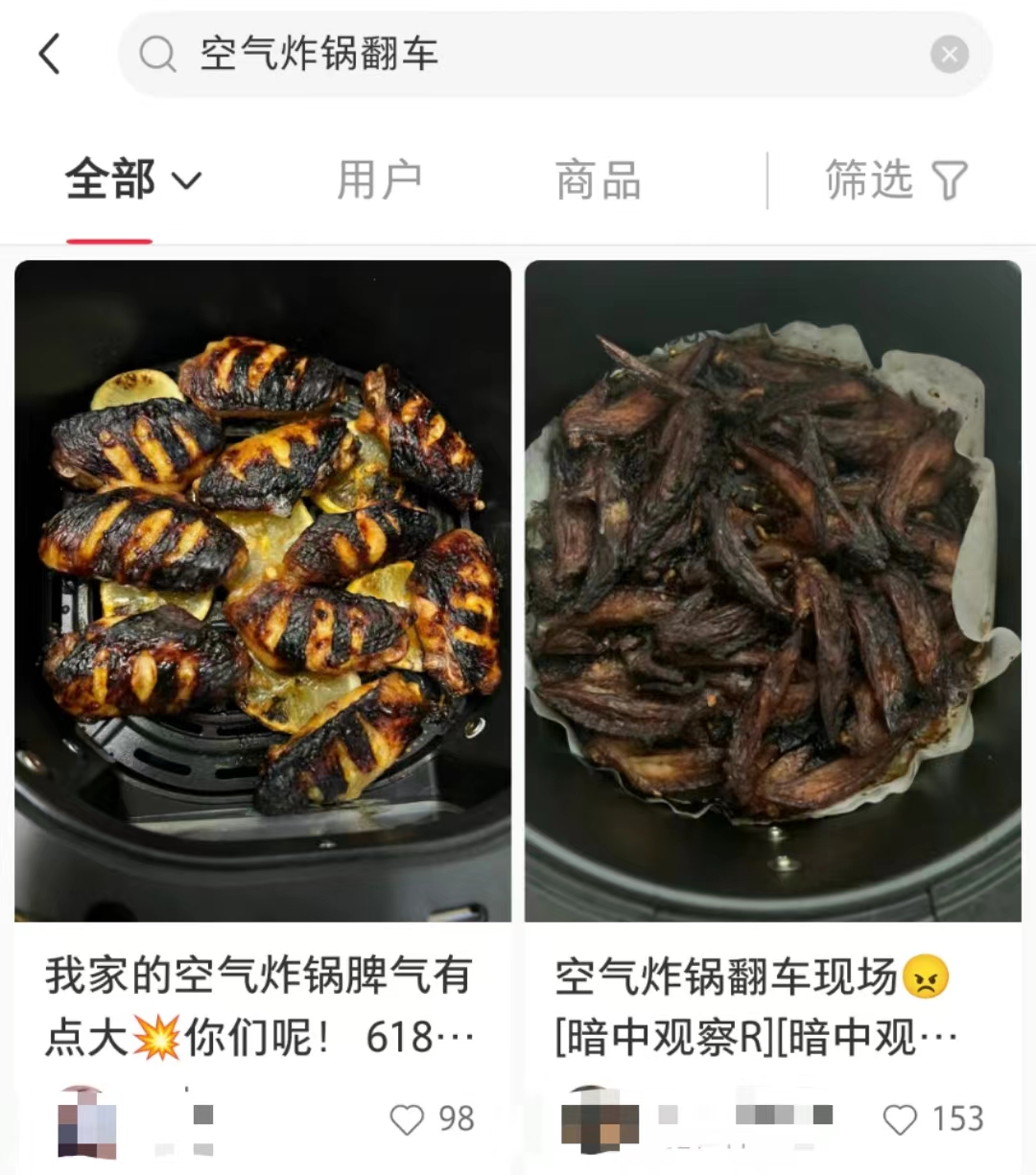The height and width of the screenshot is (1175, 1036).
Task: Expand the 全部 dropdown
Action: point(133,180)
